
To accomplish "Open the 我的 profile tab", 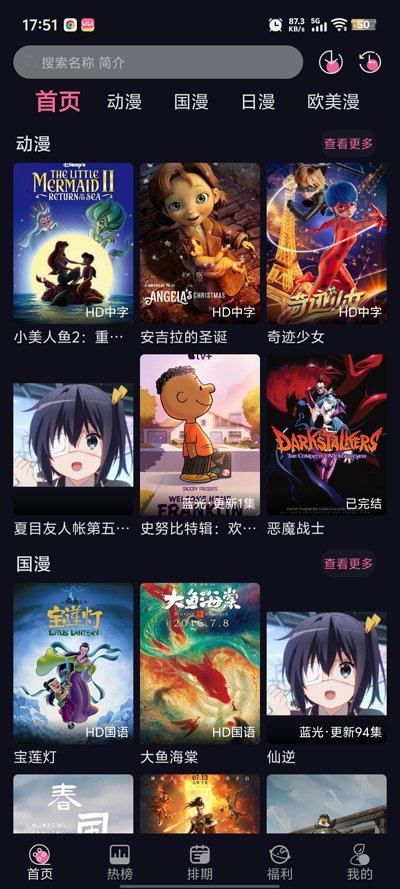I will click(x=360, y=862).
